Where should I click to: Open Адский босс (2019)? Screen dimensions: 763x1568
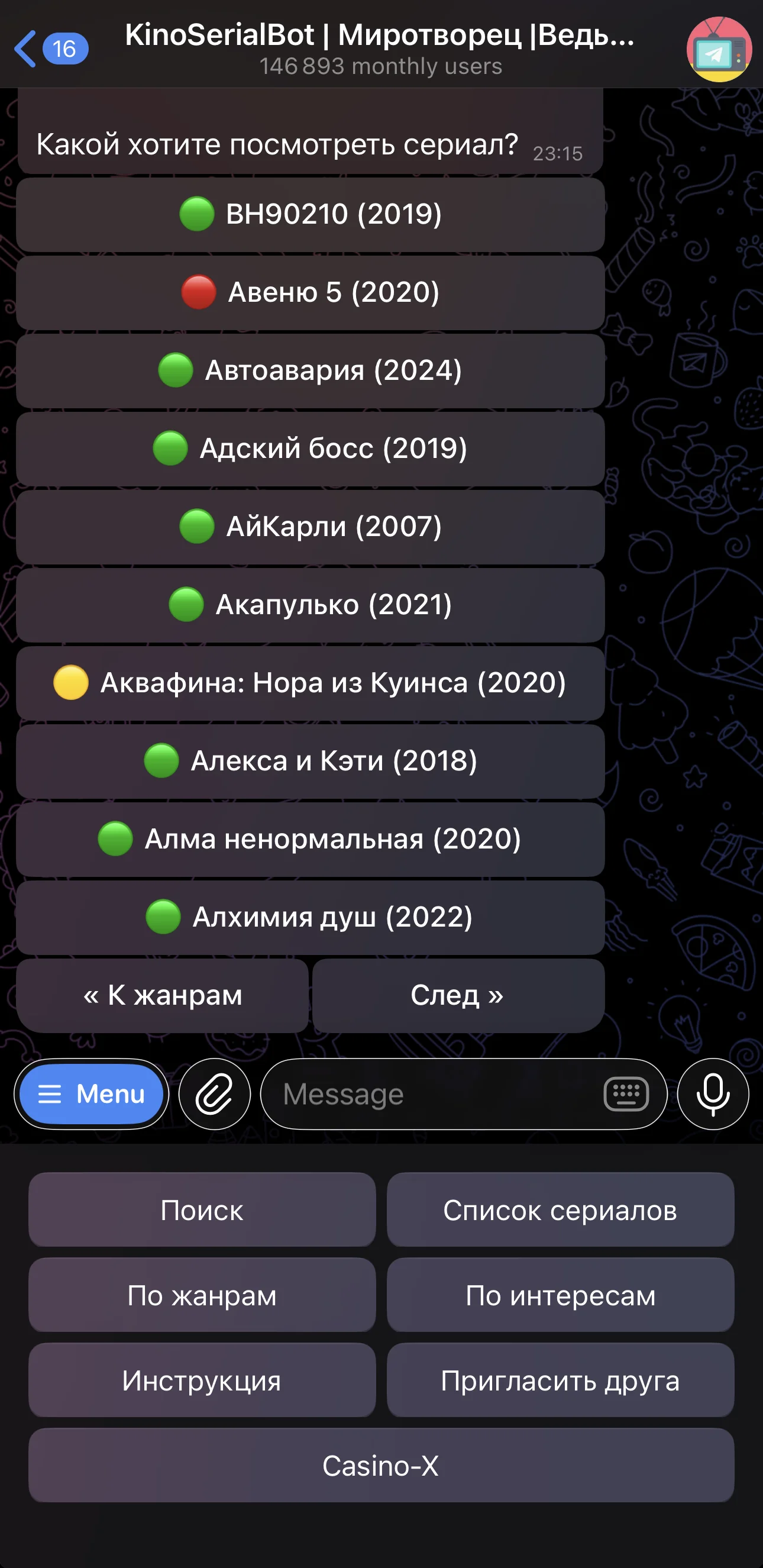(x=311, y=449)
